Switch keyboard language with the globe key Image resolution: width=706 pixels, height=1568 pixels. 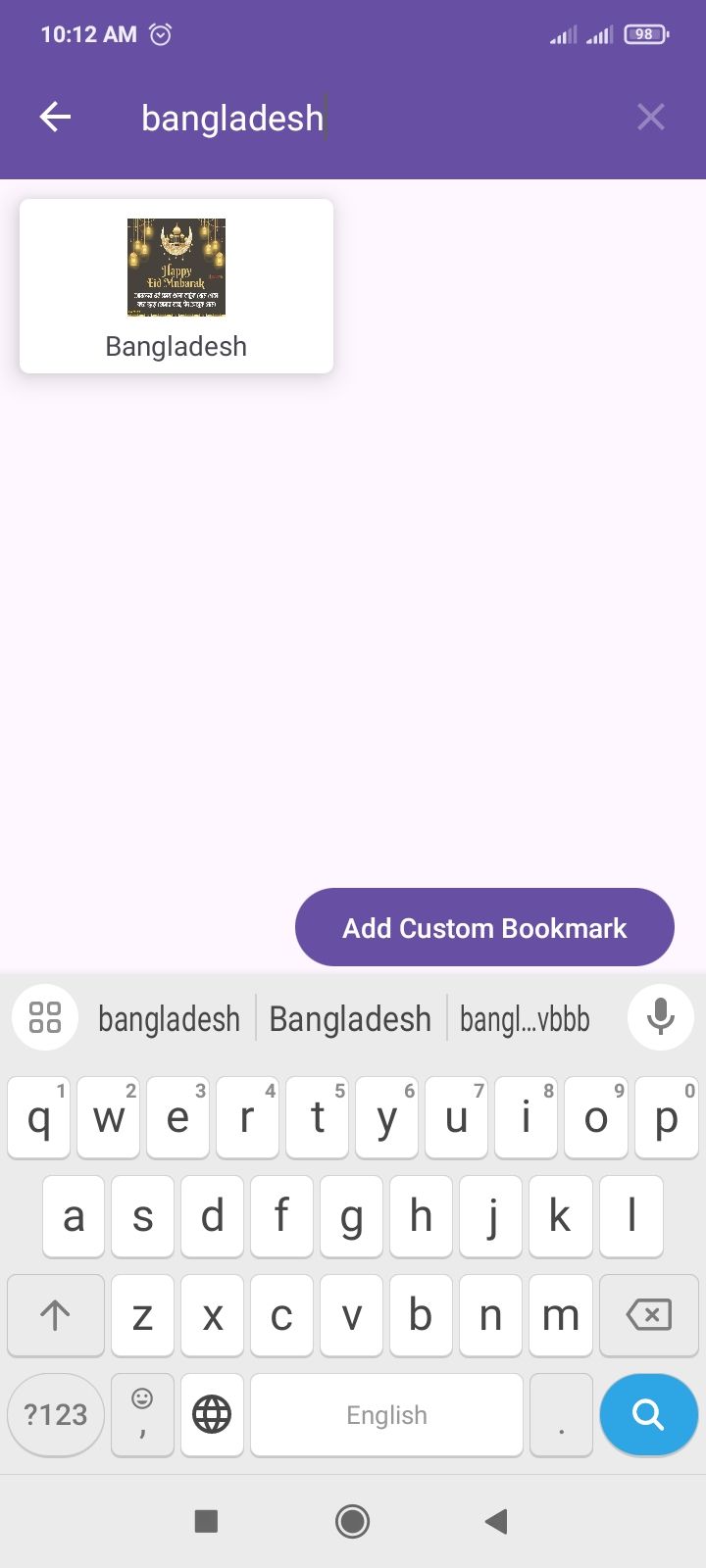click(x=212, y=1414)
